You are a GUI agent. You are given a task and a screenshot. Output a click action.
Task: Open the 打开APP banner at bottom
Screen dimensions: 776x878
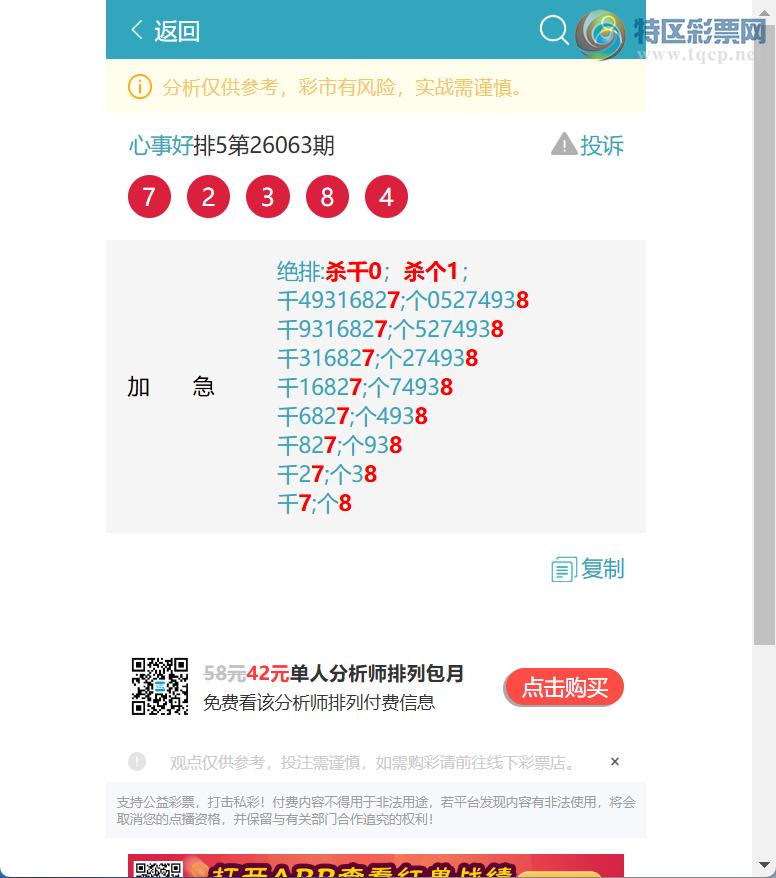(x=375, y=866)
